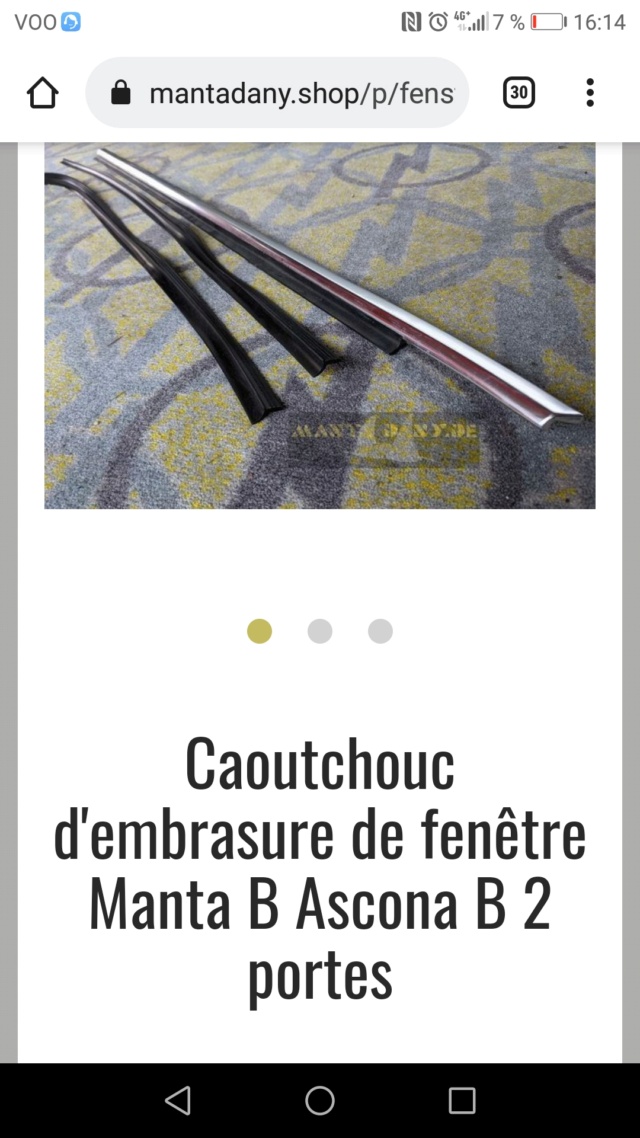The width and height of the screenshot is (640, 1138).
Task: Open the window rubber product photo
Action: 320,325
